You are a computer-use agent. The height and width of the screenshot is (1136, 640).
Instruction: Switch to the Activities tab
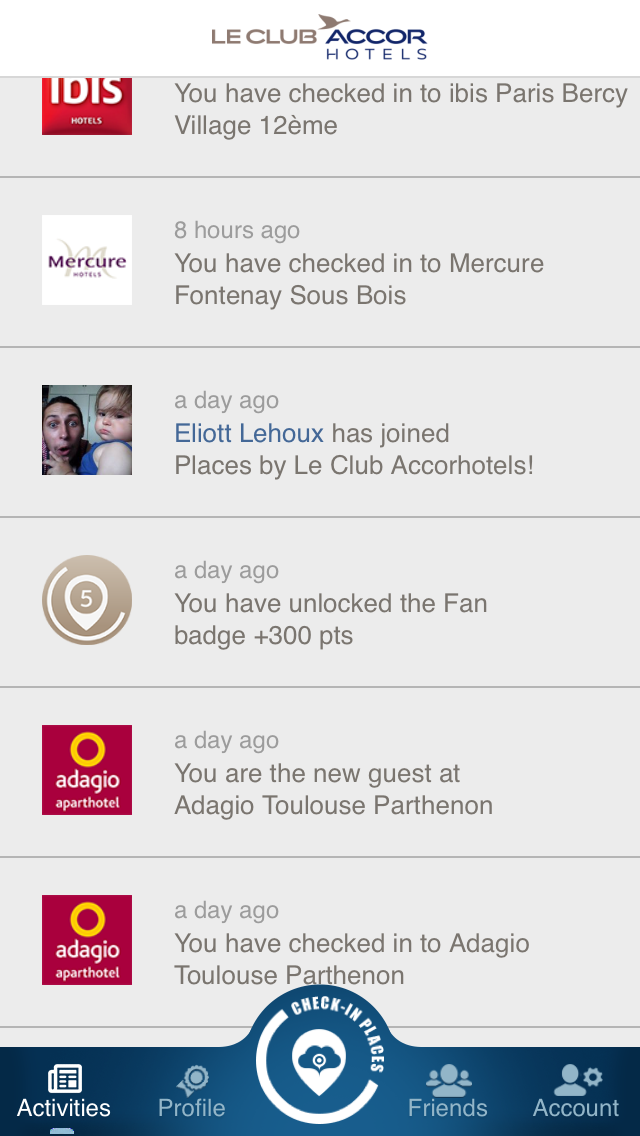pyautogui.click(x=64, y=1091)
